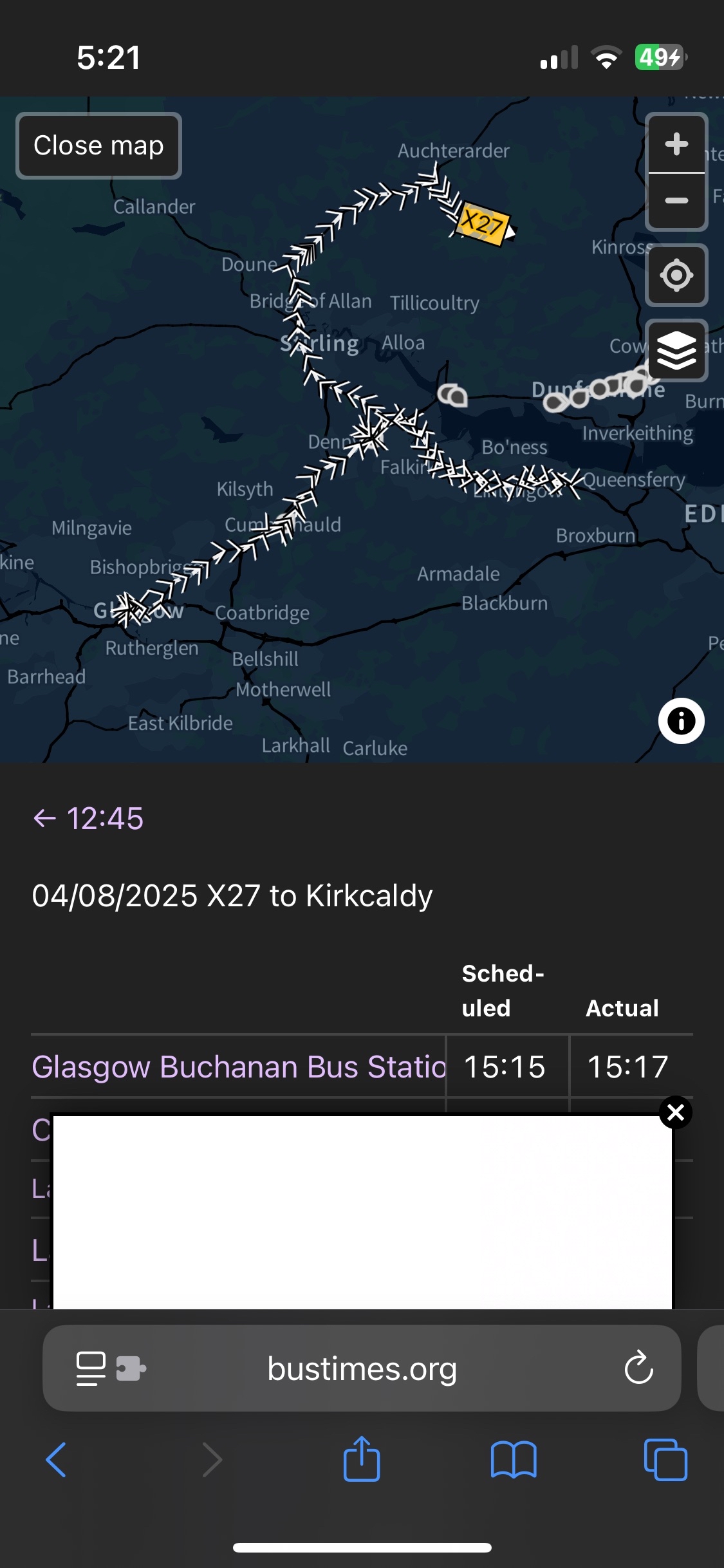This screenshot has width=724, height=1568.
Task: Reload the bustimes.org page
Action: [x=638, y=1368]
